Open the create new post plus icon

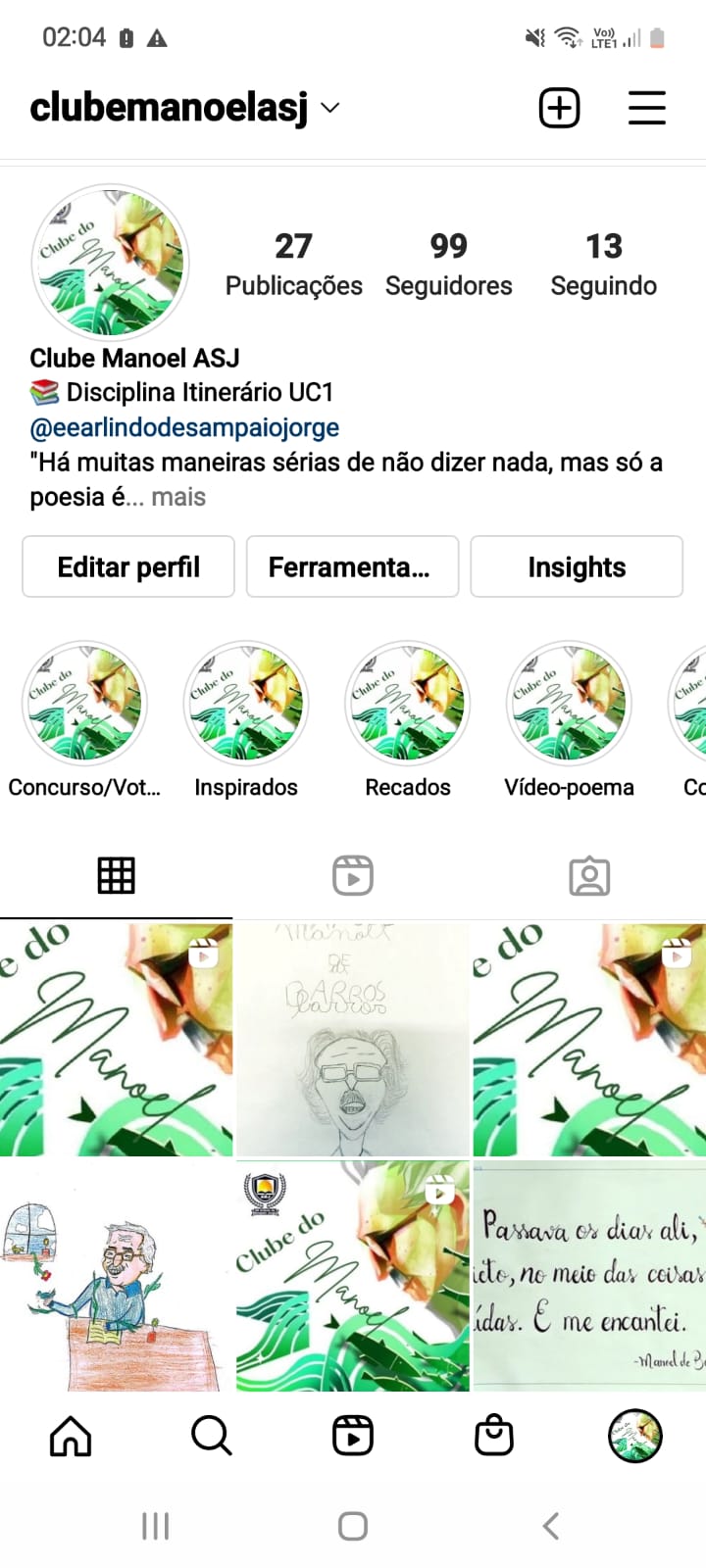(559, 108)
